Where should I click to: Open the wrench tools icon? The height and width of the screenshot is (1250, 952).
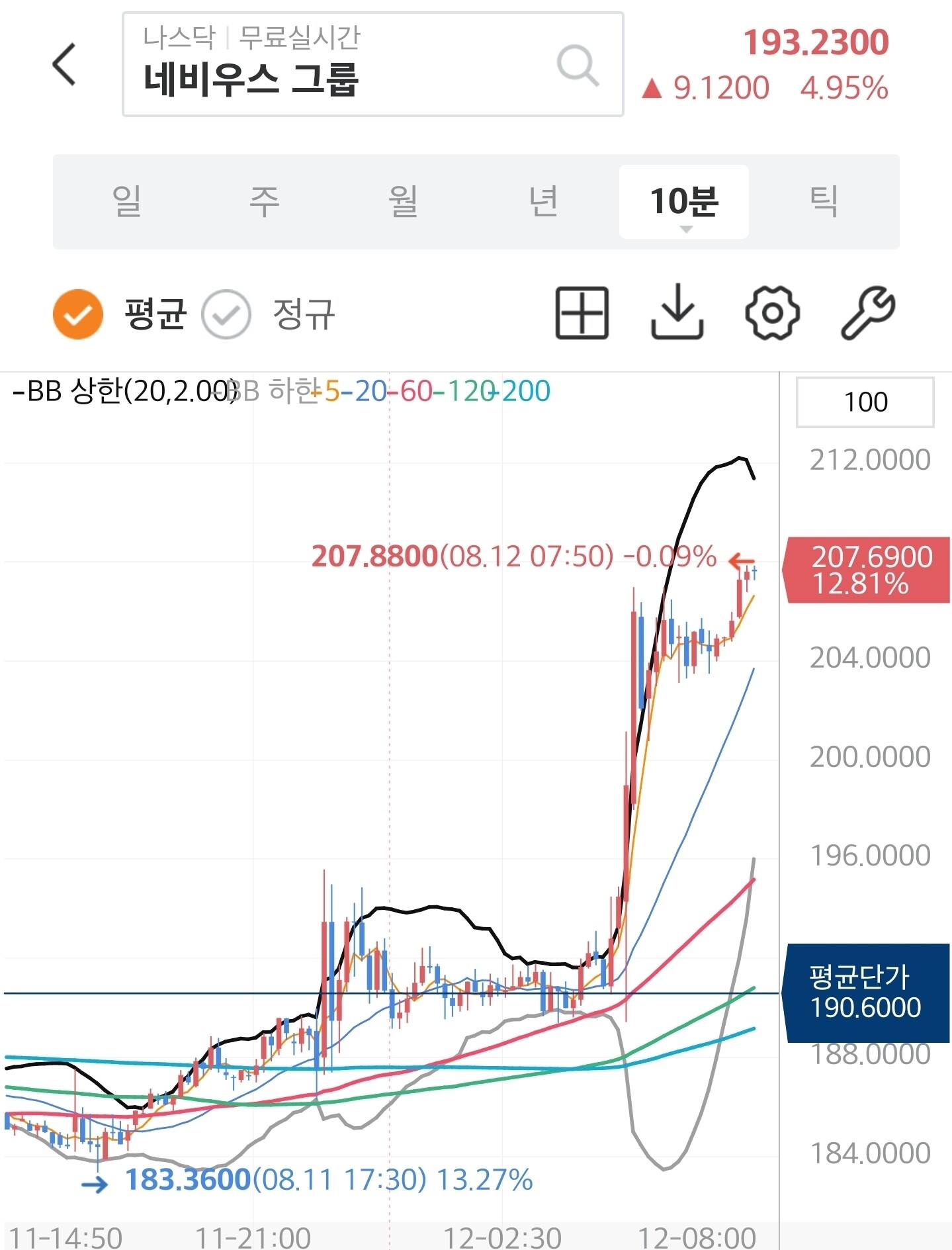pyautogui.click(x=867, y=312)
